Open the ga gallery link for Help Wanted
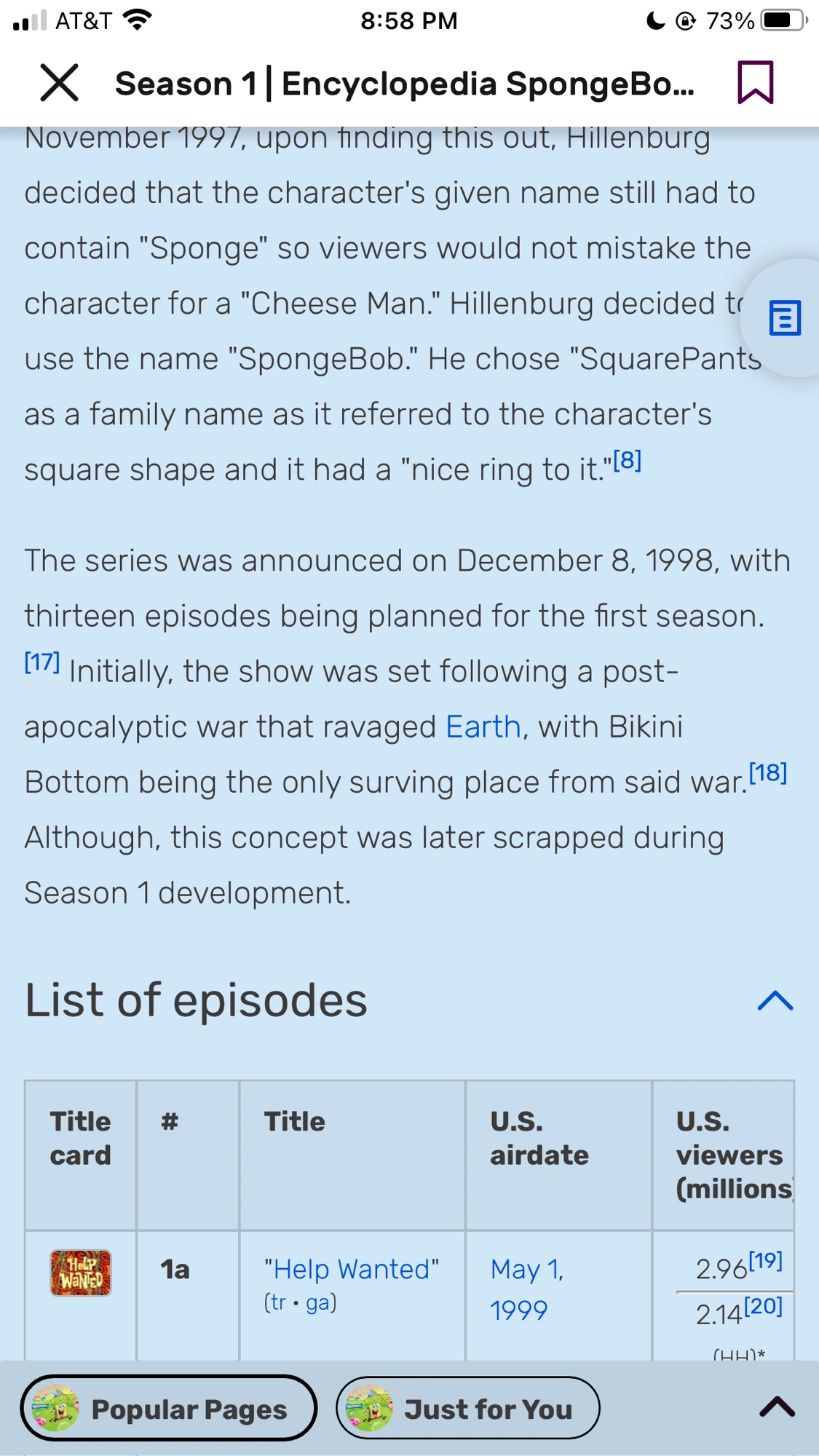The height and width of the screenshot is (1456, 819). (x=317, y=1302)
